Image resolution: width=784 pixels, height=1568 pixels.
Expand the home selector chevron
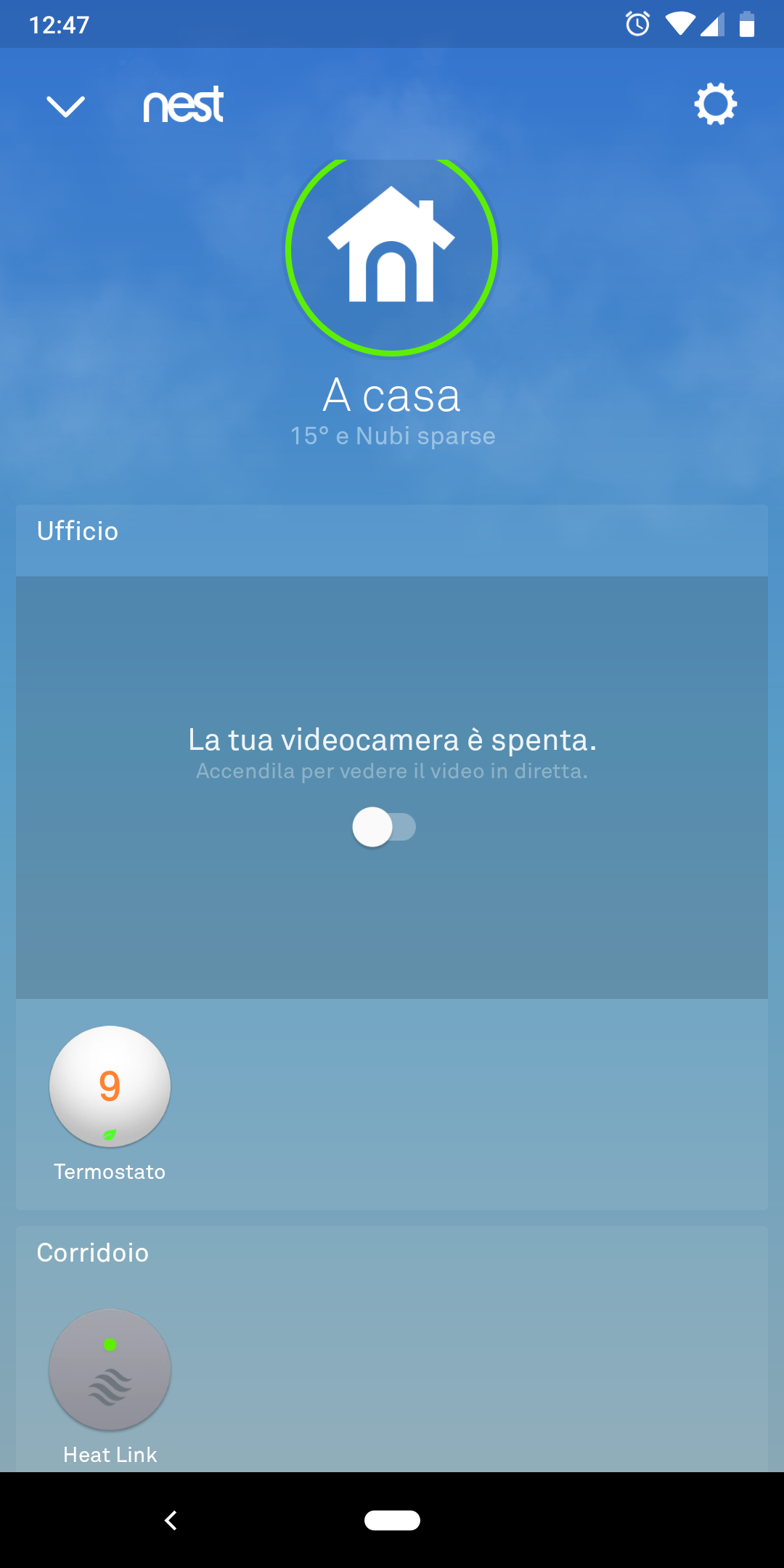point(66,107)
